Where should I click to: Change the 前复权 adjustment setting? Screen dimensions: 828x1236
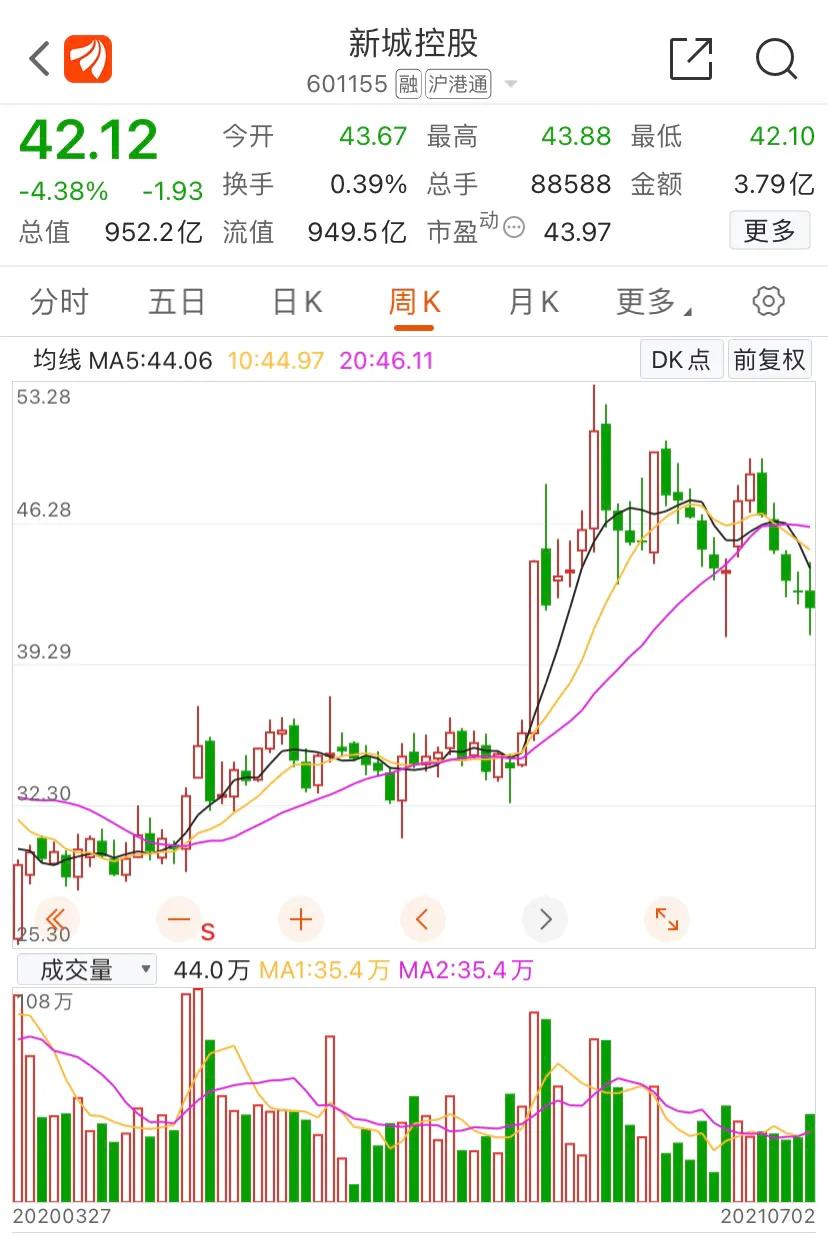769,360
